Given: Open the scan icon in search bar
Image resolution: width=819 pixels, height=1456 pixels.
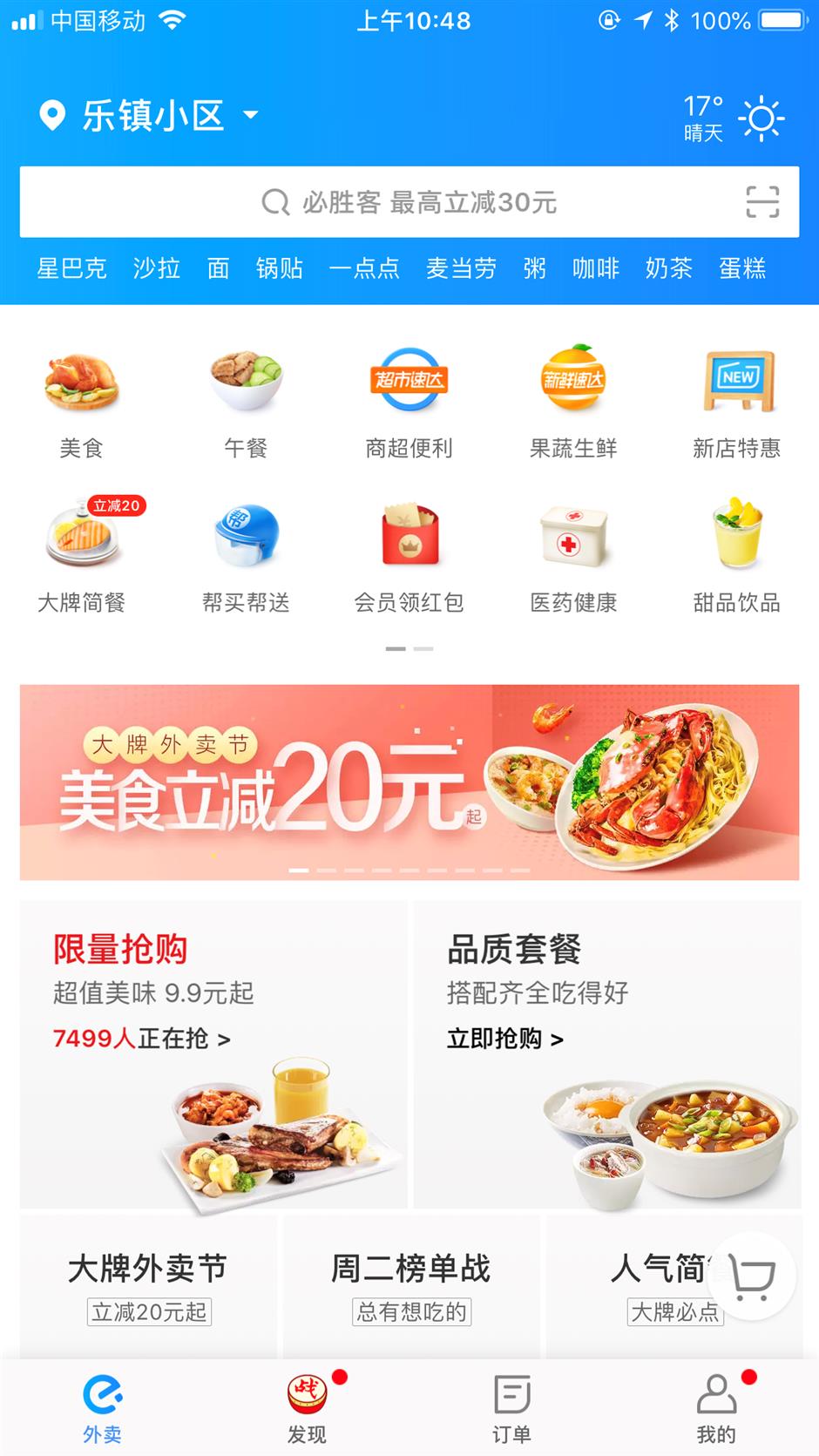Looking at the screenshot, I should [762, 202].
